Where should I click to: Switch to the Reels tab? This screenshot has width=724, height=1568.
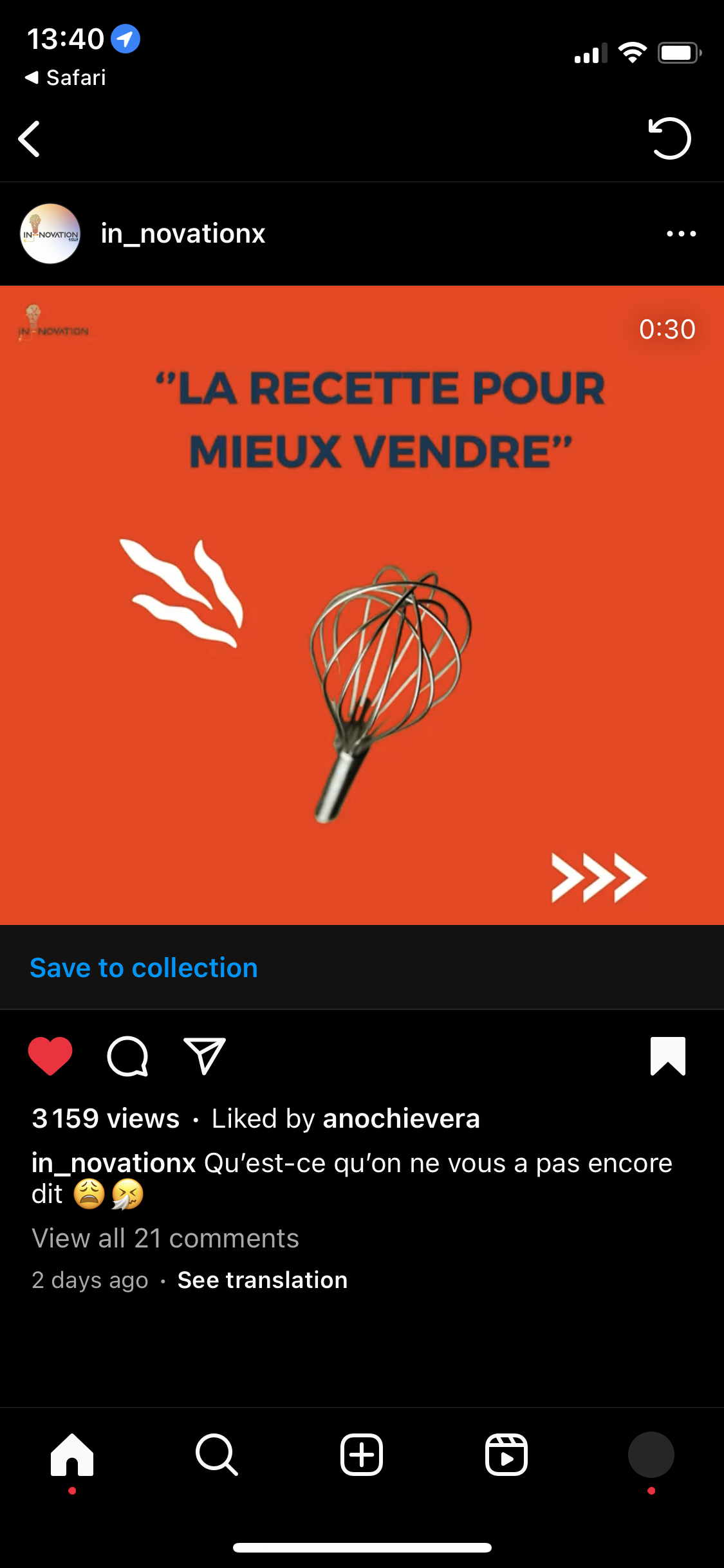click(506, 1455)
